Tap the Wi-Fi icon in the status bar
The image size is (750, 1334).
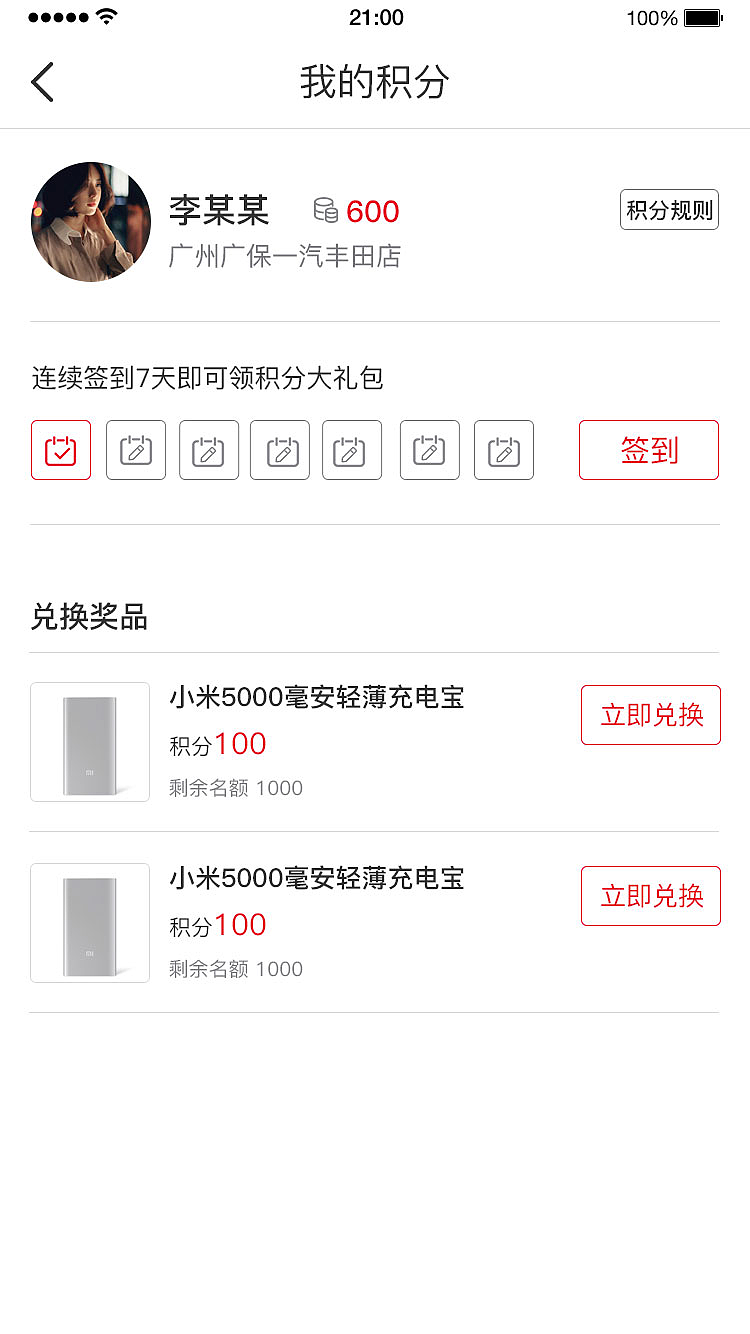(107, 15)
